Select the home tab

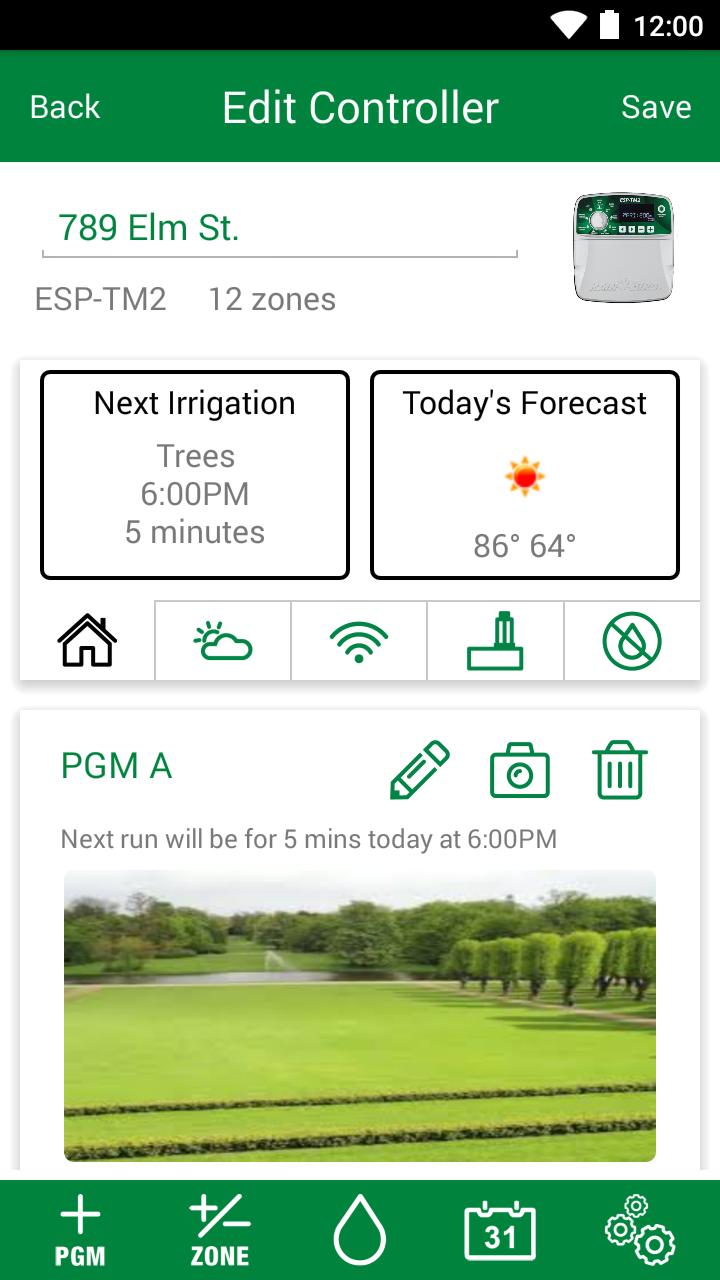tap(87, 641)
